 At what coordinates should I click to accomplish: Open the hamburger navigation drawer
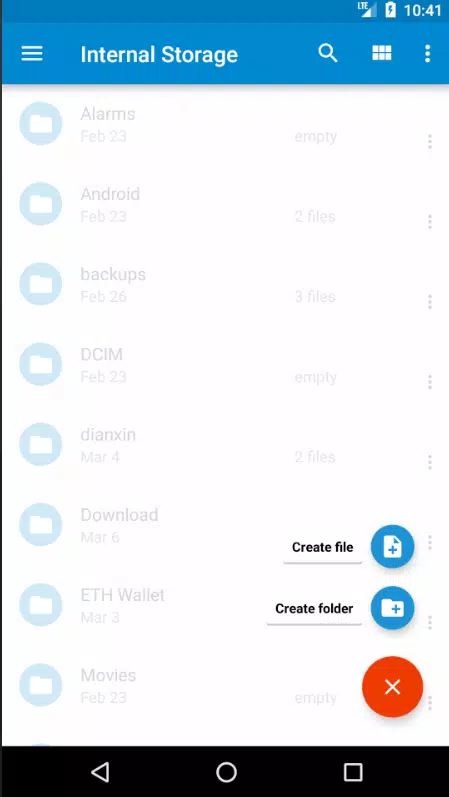click(32, 53)
